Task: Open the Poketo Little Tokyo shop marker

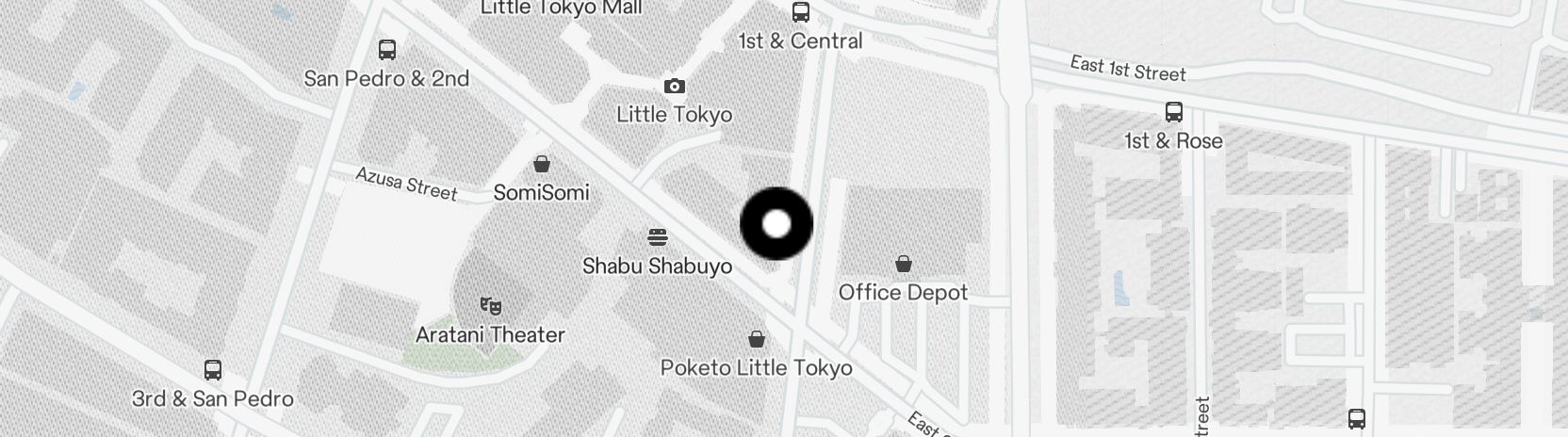Action: pyautogui.click(x=756, y=339)
